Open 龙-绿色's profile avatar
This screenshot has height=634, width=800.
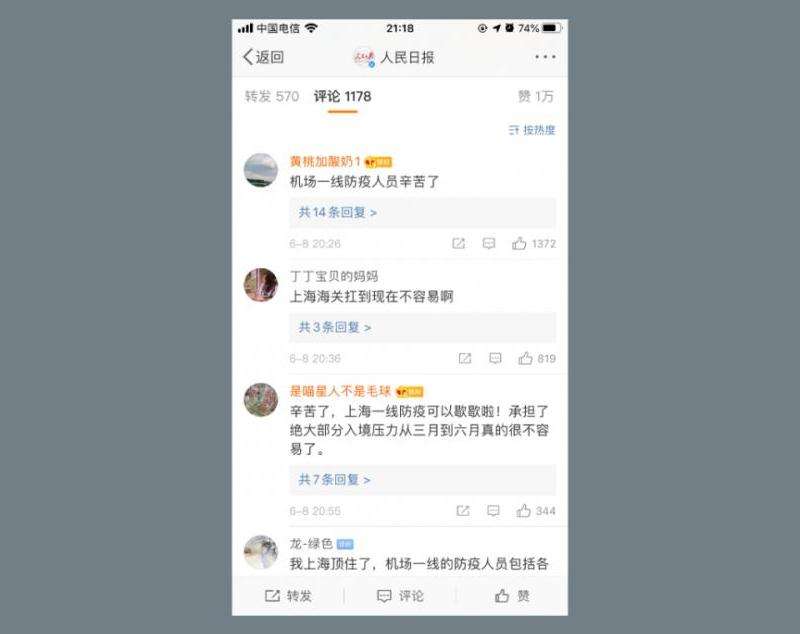point(261,552)
